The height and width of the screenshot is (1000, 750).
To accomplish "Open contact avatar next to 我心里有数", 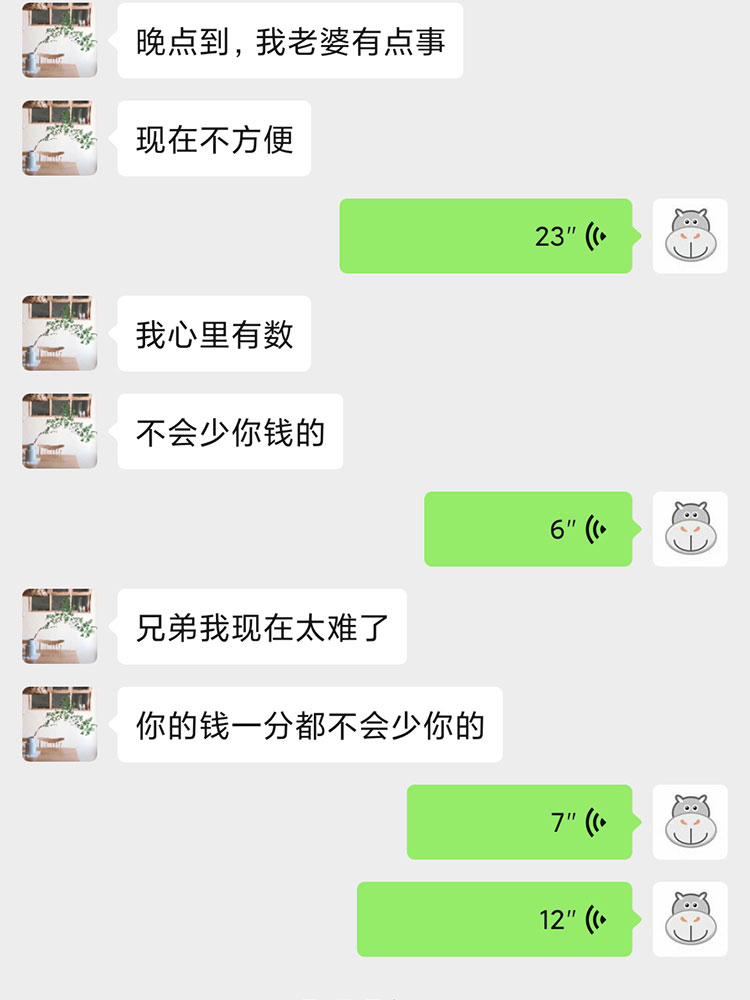I will pyautogui.click(x=60, y=333).
